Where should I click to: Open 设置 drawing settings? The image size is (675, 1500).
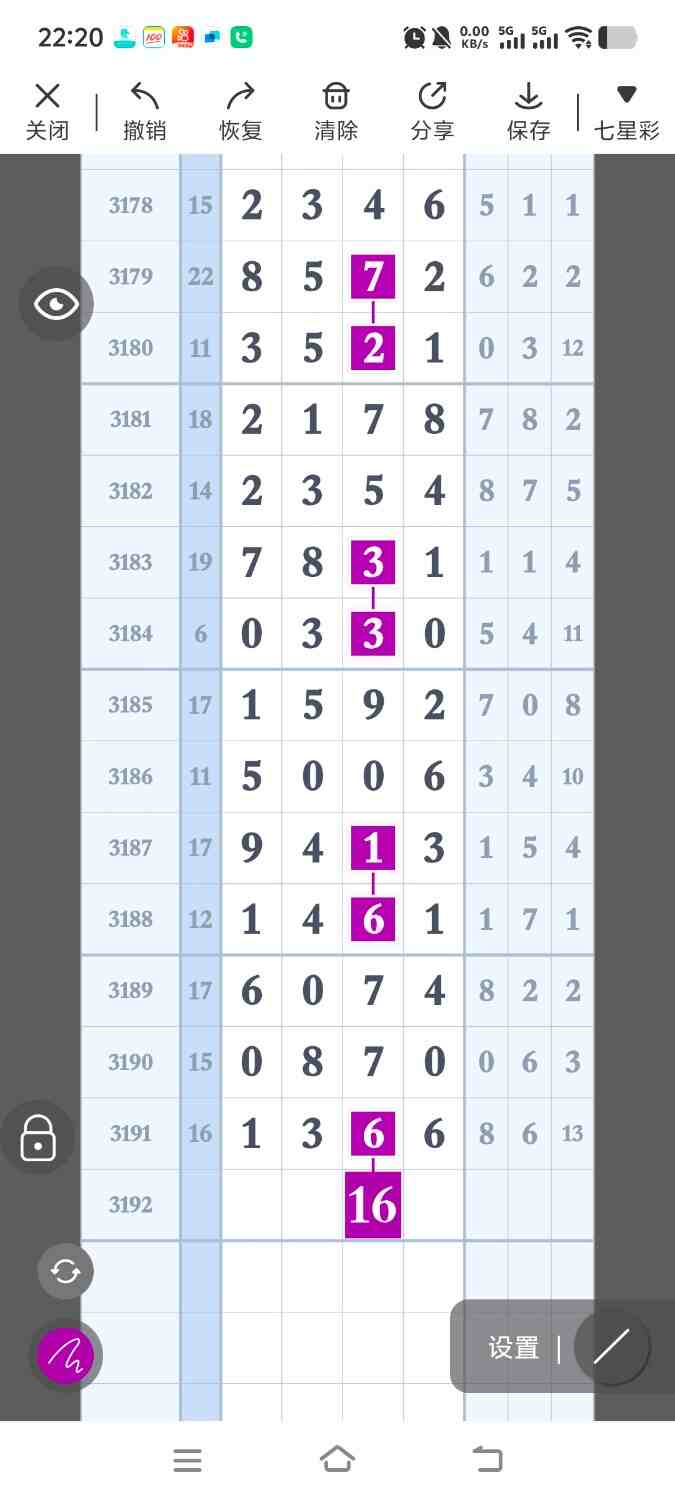click(514, 1348)
